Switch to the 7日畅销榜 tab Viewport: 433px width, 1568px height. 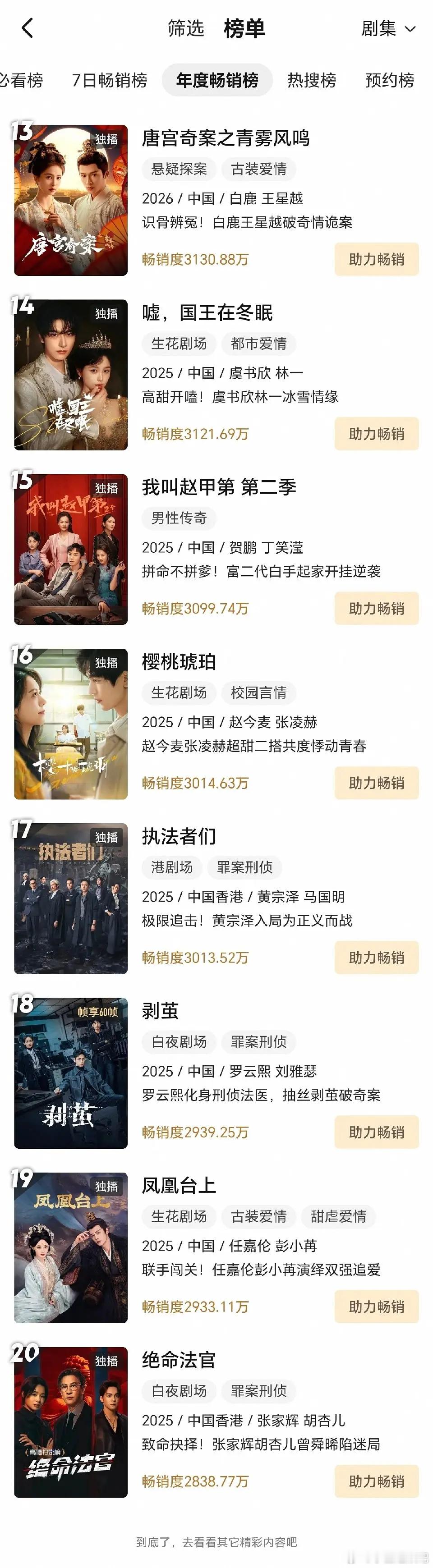pos(109,80)
